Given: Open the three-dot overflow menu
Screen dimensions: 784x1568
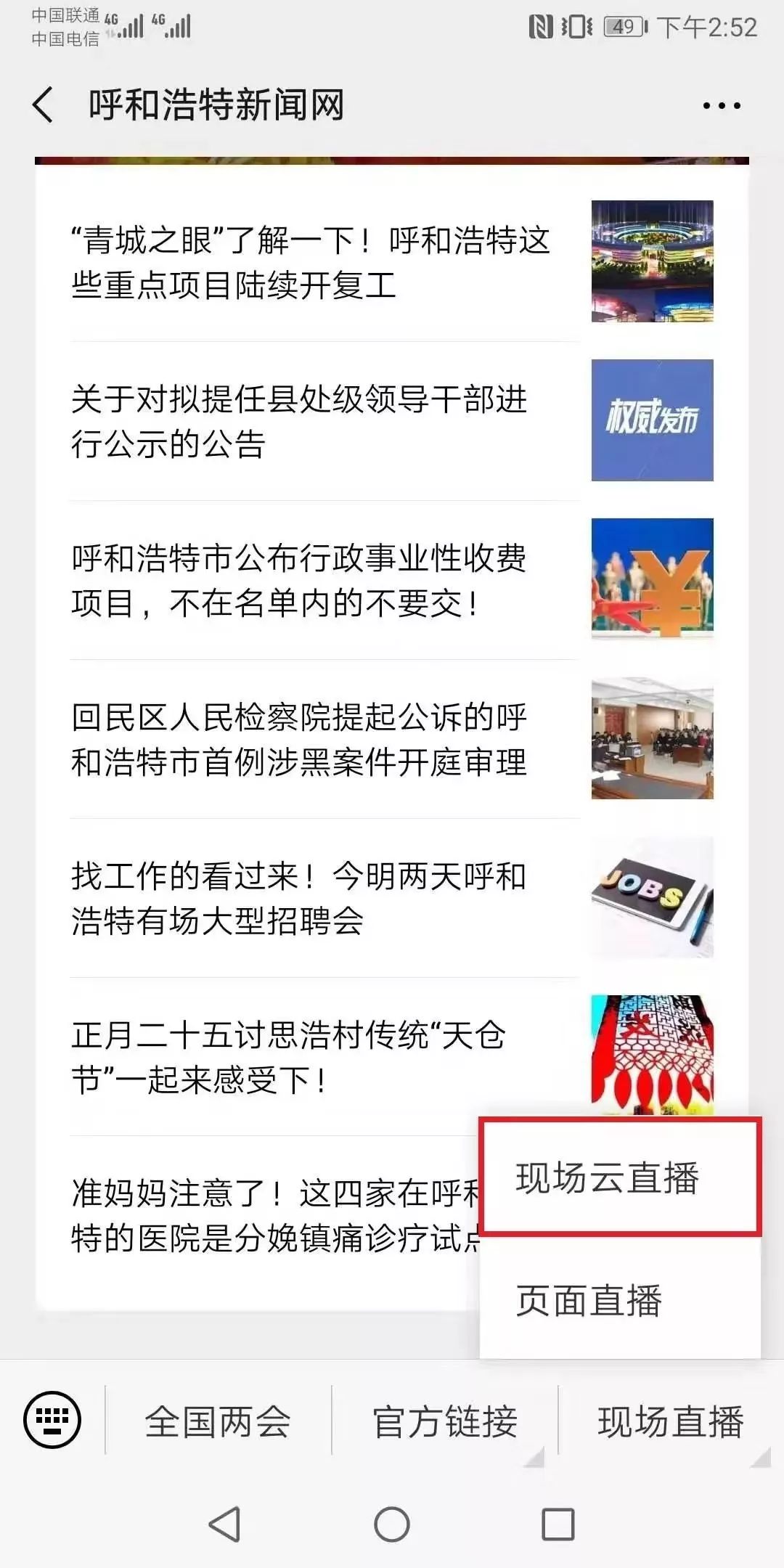Looking at the screenshot, I should click(x=722, y=106).
